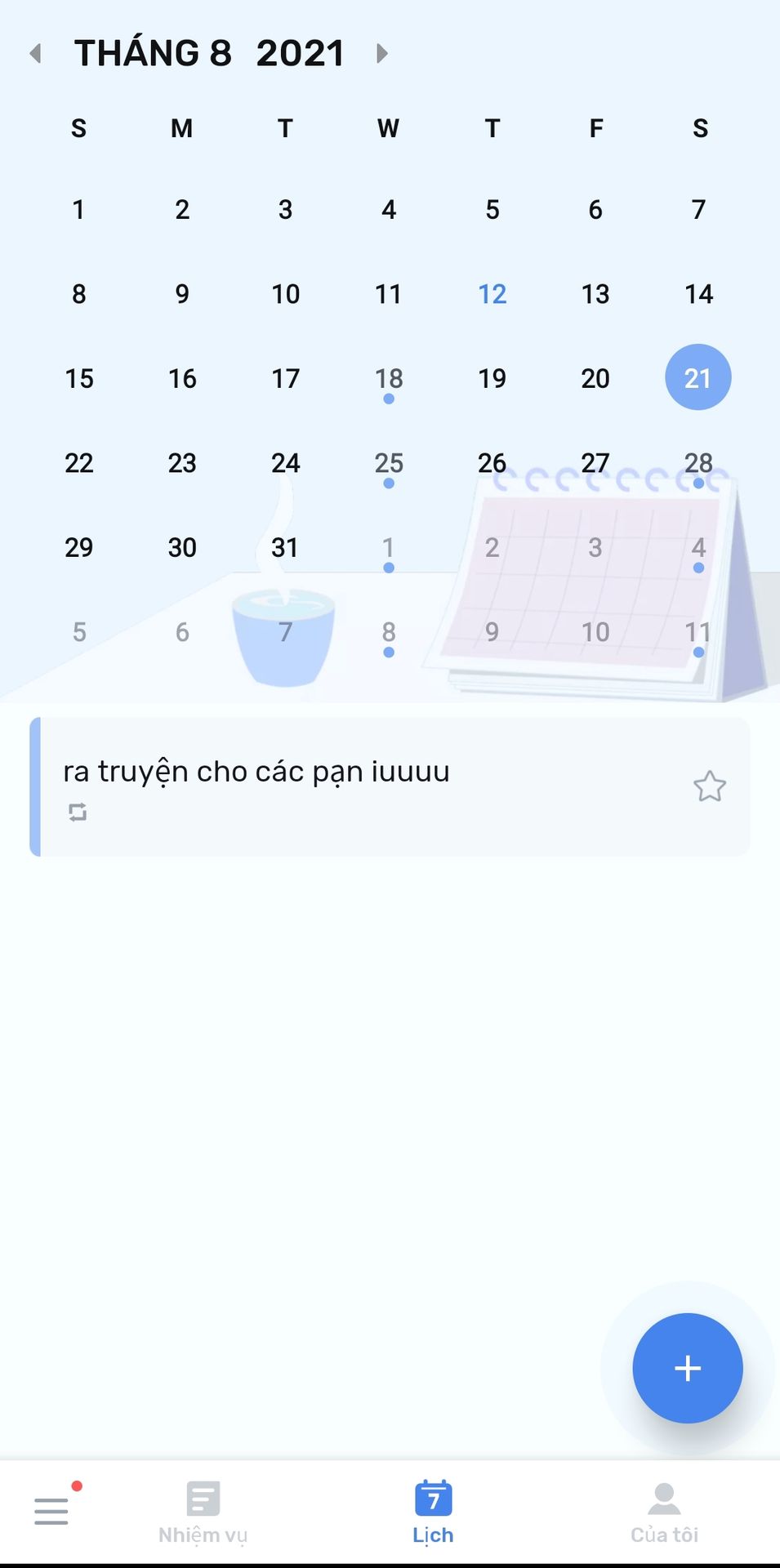The width and height of the screenshot is (780, 1568).
Task: Select August 31 on the calendar
Action: 285,548
